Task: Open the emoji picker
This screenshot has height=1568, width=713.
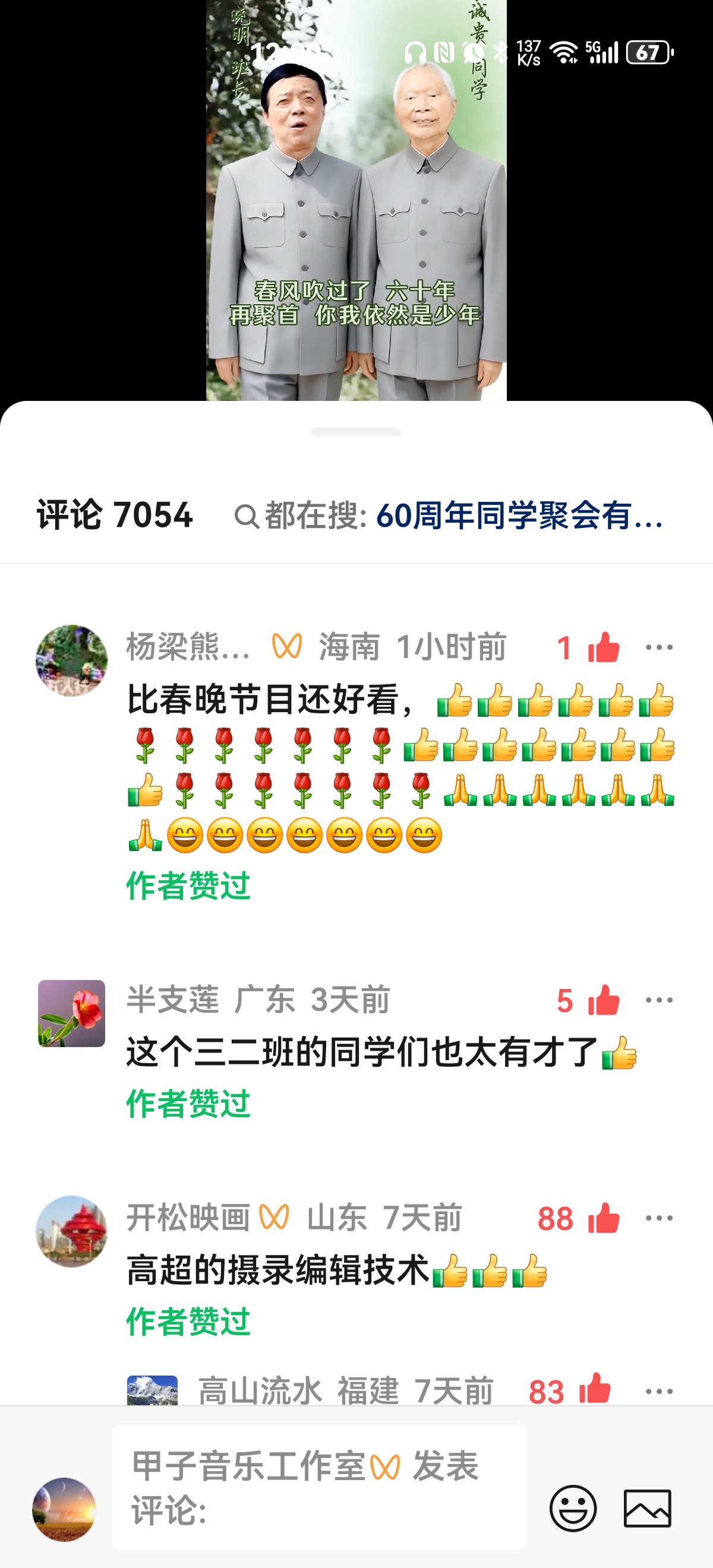Action: click(x=573, y=1508)
